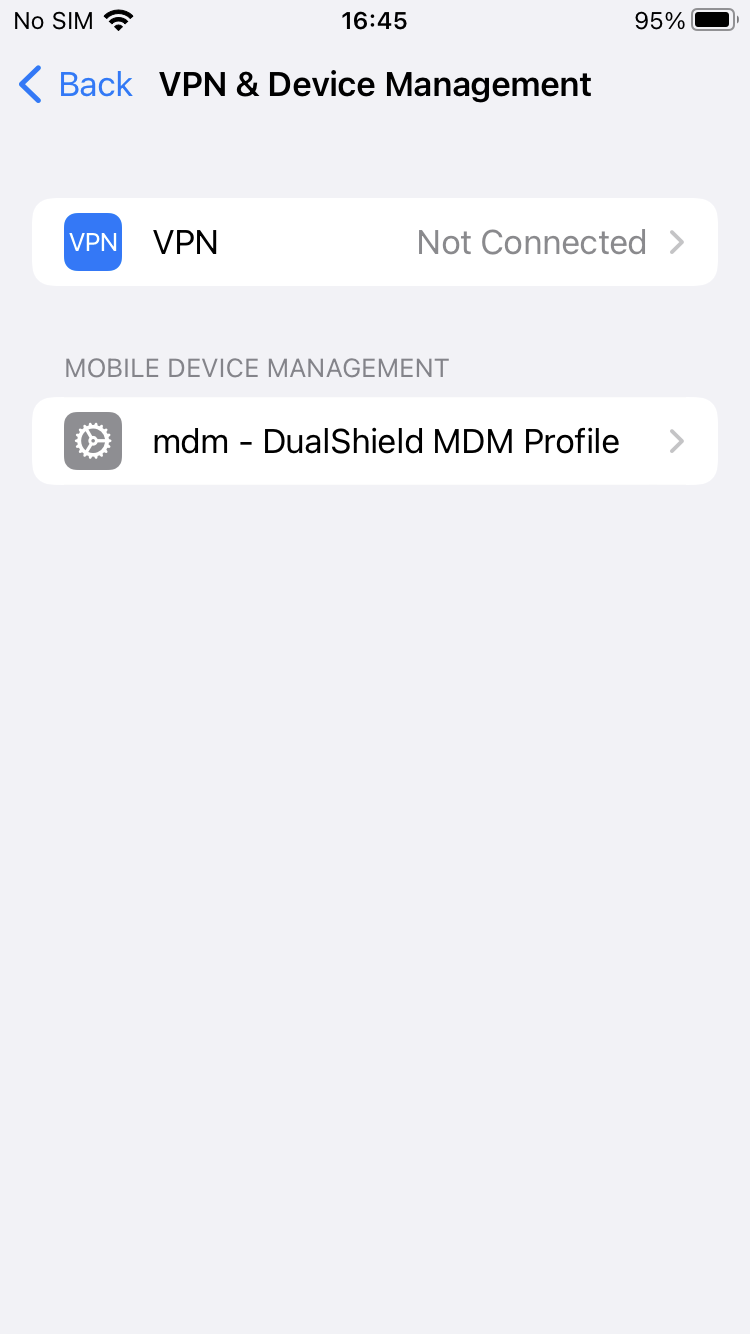Viewport: 750px width, 1334px height.
Task: Open mdm - DualShield MDM Profile
Action: pyautogui.click(x=374, y=441)
